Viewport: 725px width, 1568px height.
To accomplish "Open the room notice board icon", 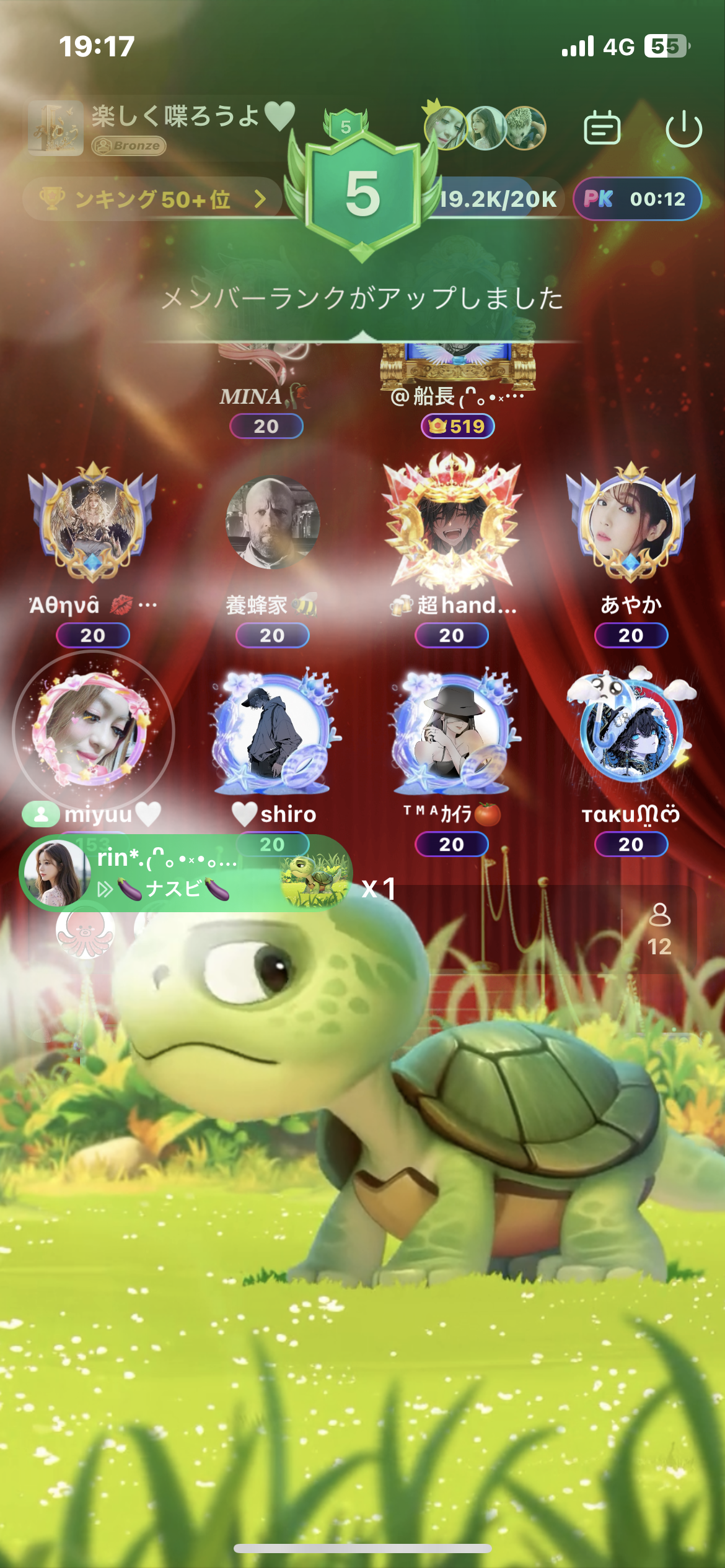I will click(602, 128).
